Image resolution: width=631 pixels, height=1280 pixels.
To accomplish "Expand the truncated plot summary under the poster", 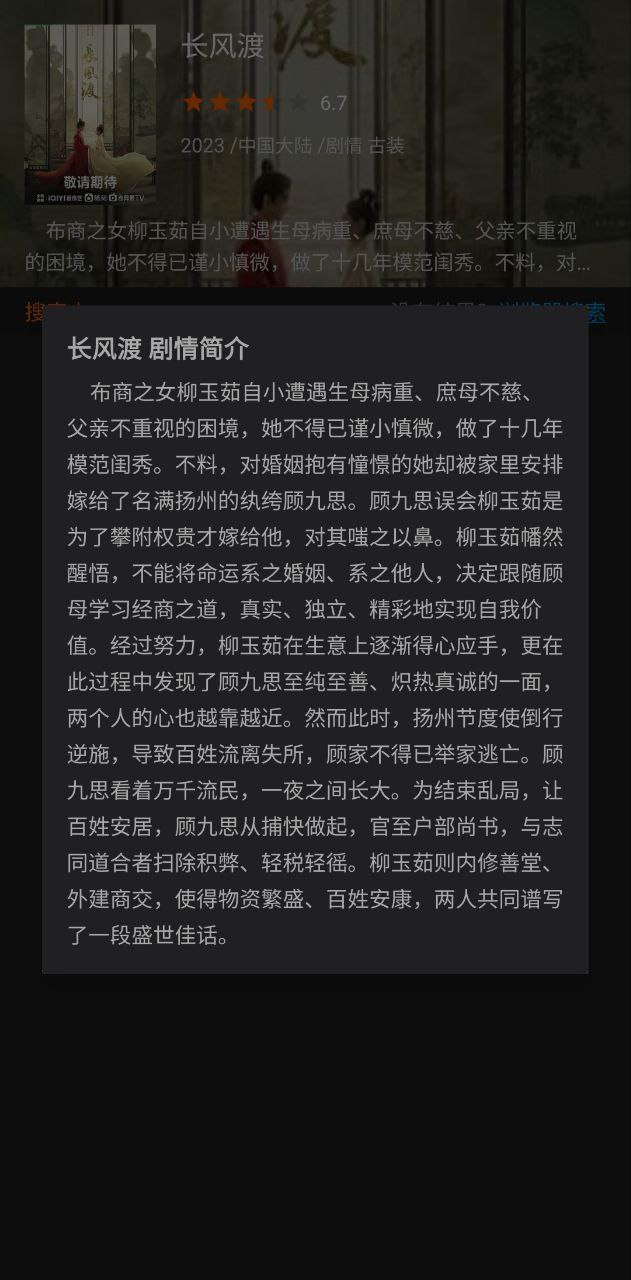I will tap(312, 248).
